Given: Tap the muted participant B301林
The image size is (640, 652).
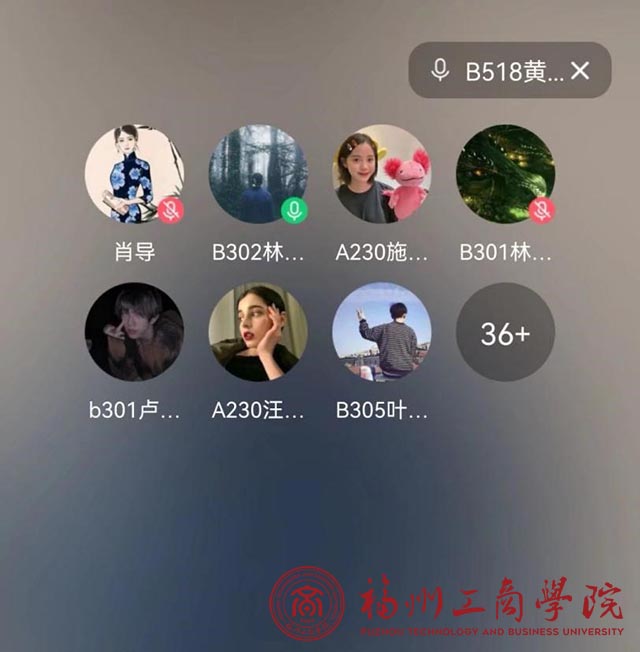Looking at the screenshot, I should [506, 174].
